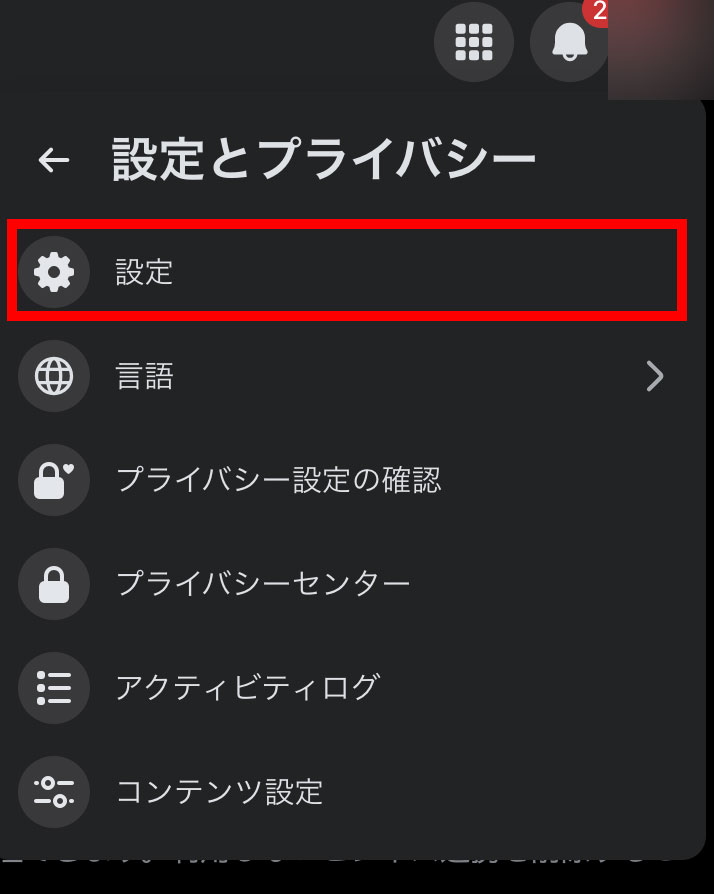View the アクティビティログ
Screen dimensions: 714x894
click(x=247, y=688)
